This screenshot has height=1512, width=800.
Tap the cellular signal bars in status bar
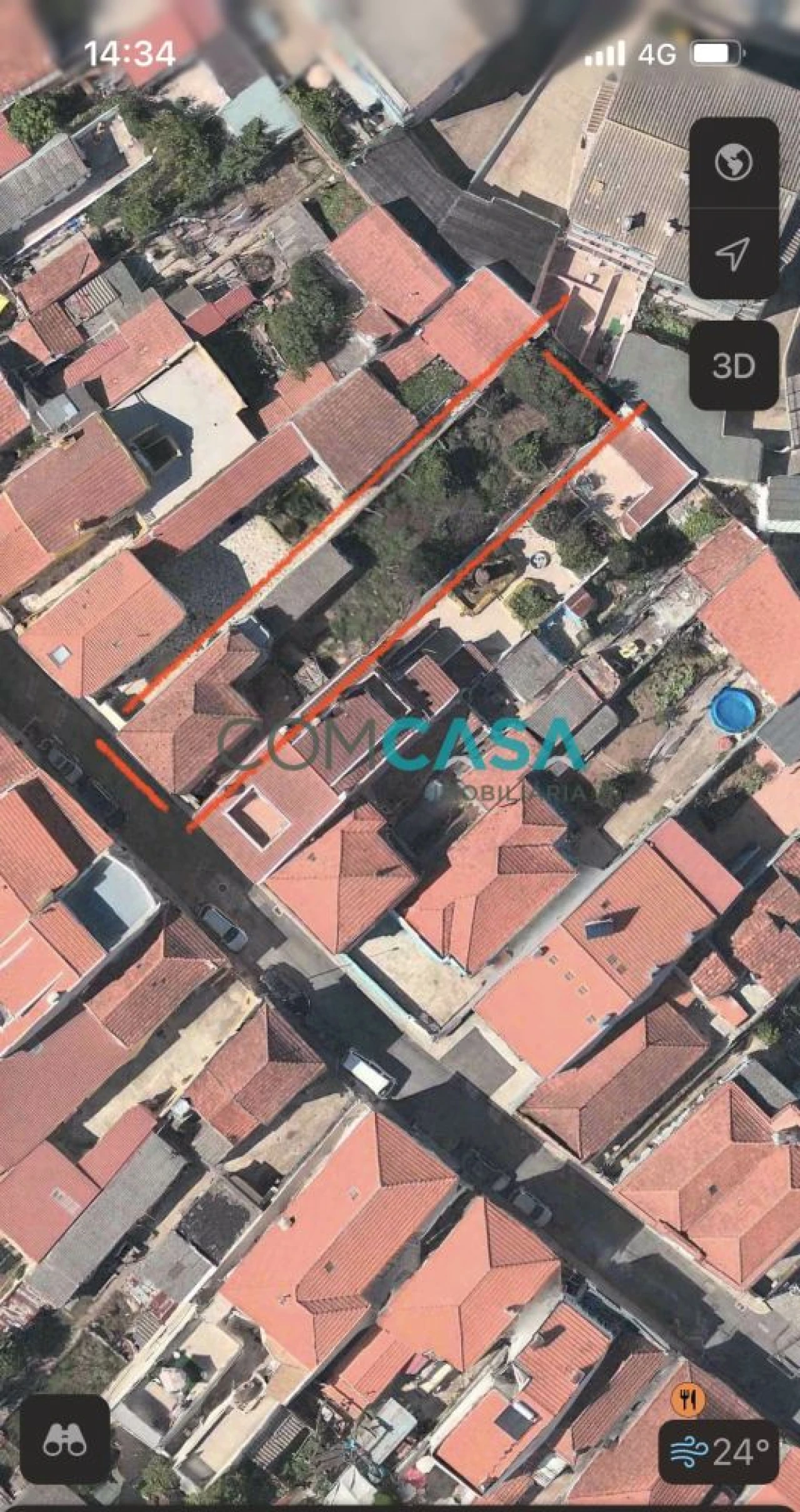point(604,55)
